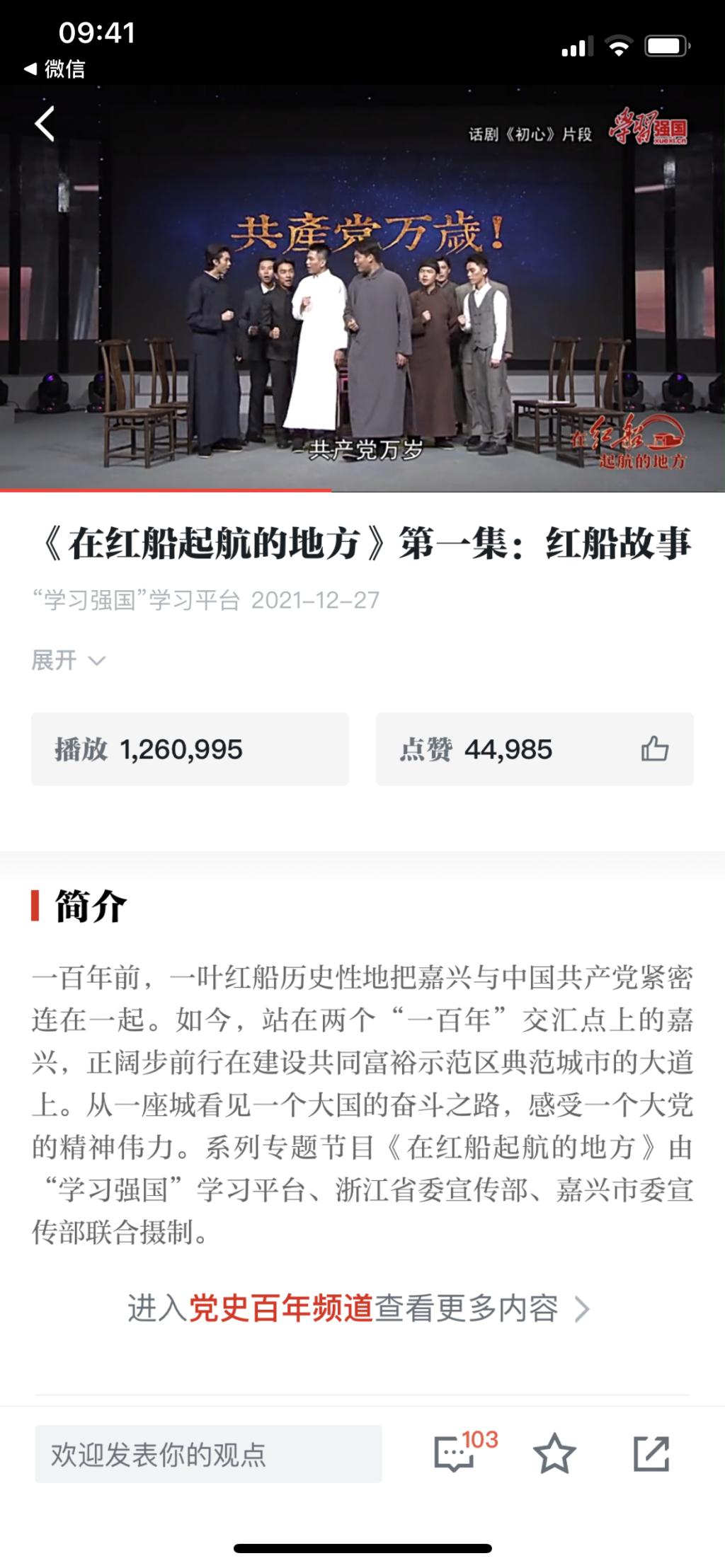Like the video with the 点赞 button
This screenshot has width=725, height=1568.
(x=653, y=749)
